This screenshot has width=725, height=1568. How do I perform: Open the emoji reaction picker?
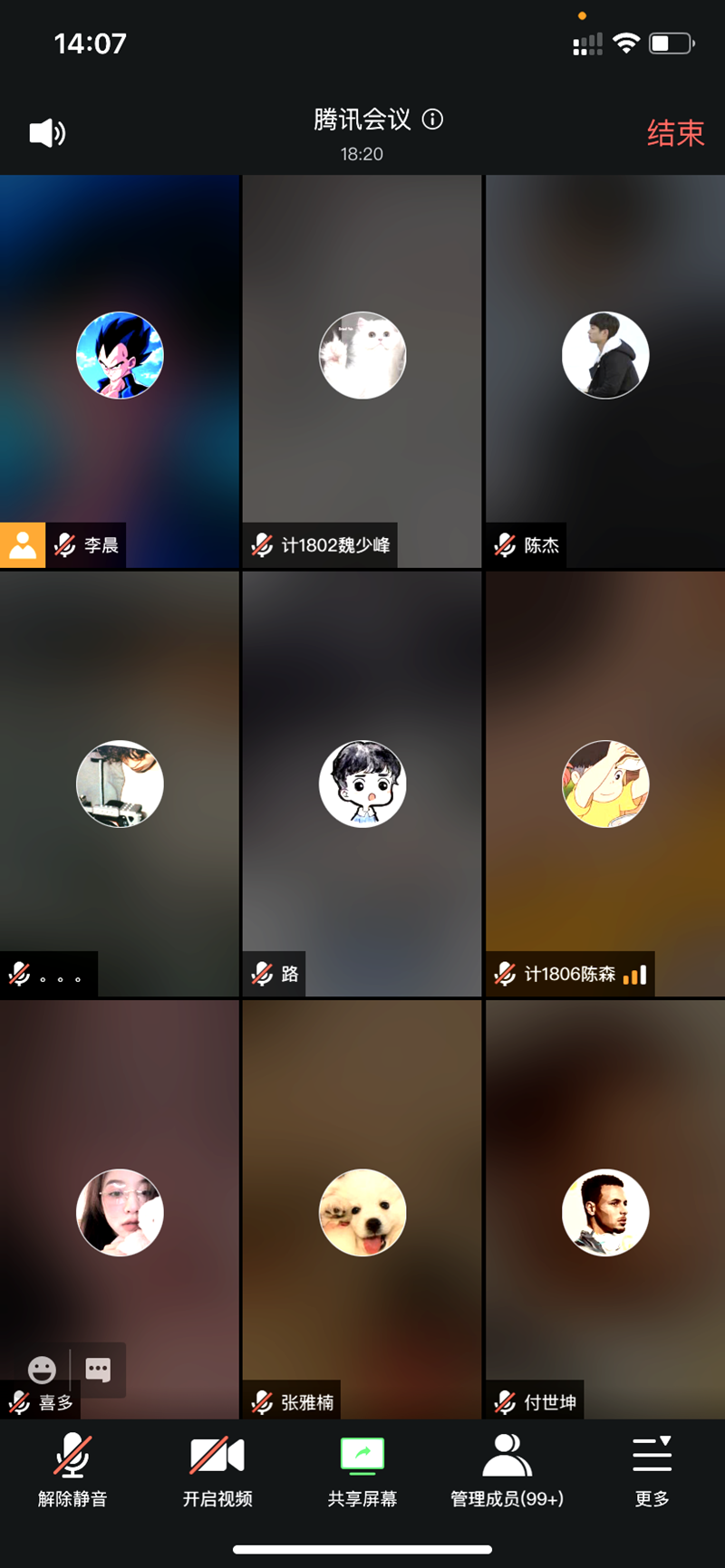[x=42, y=1370]
